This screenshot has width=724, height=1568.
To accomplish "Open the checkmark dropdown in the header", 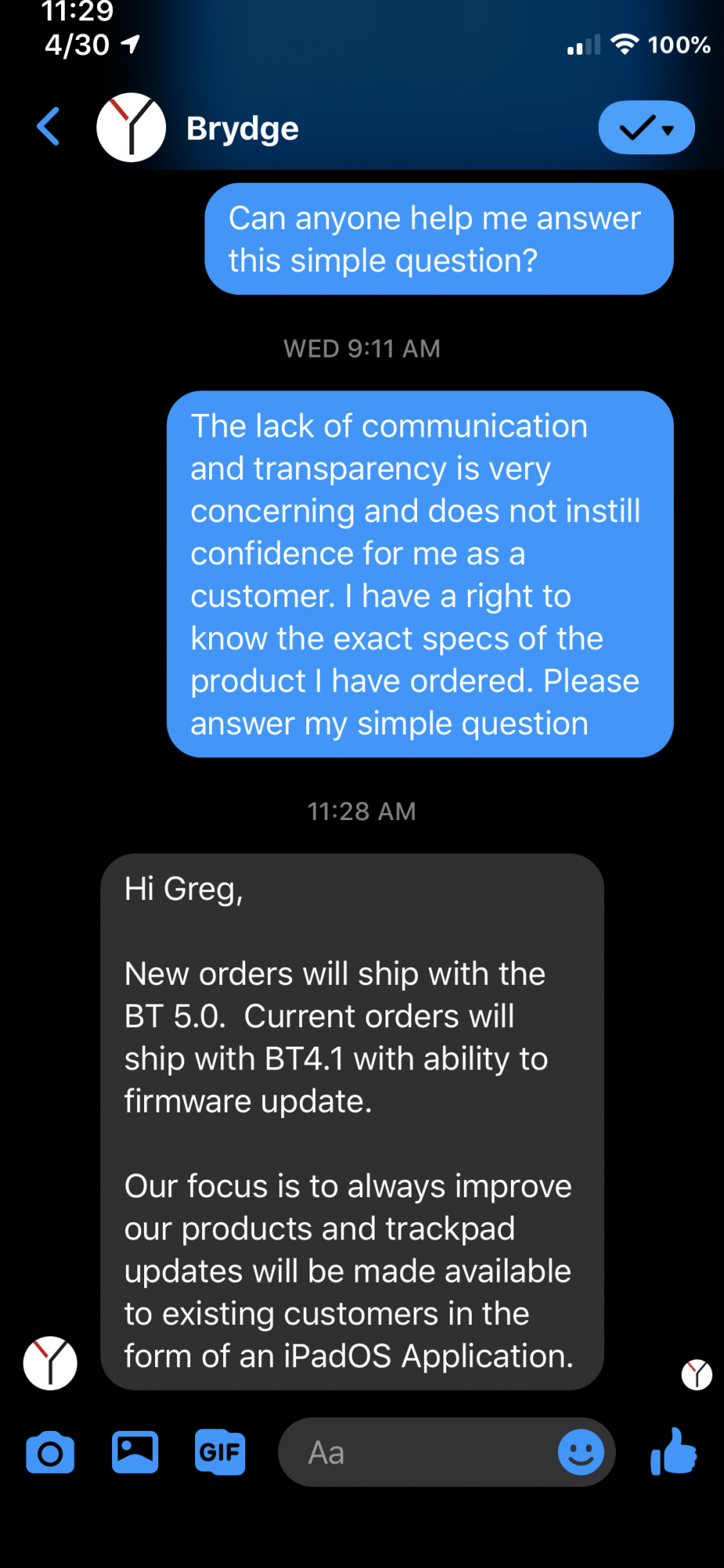I will tap(646, 128).
